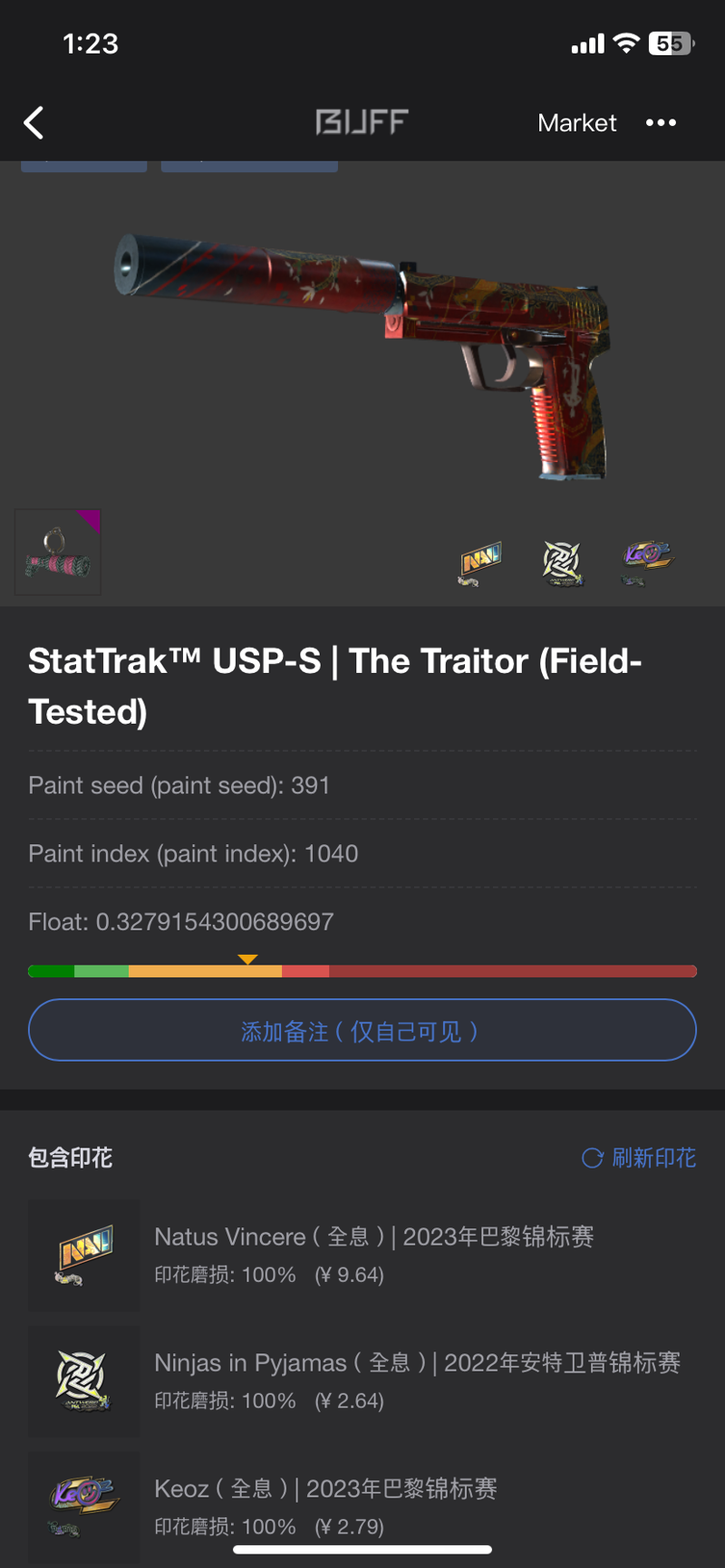Open the Natus Vincere sticker row

pyautogui.click(x=362, y=1255)
